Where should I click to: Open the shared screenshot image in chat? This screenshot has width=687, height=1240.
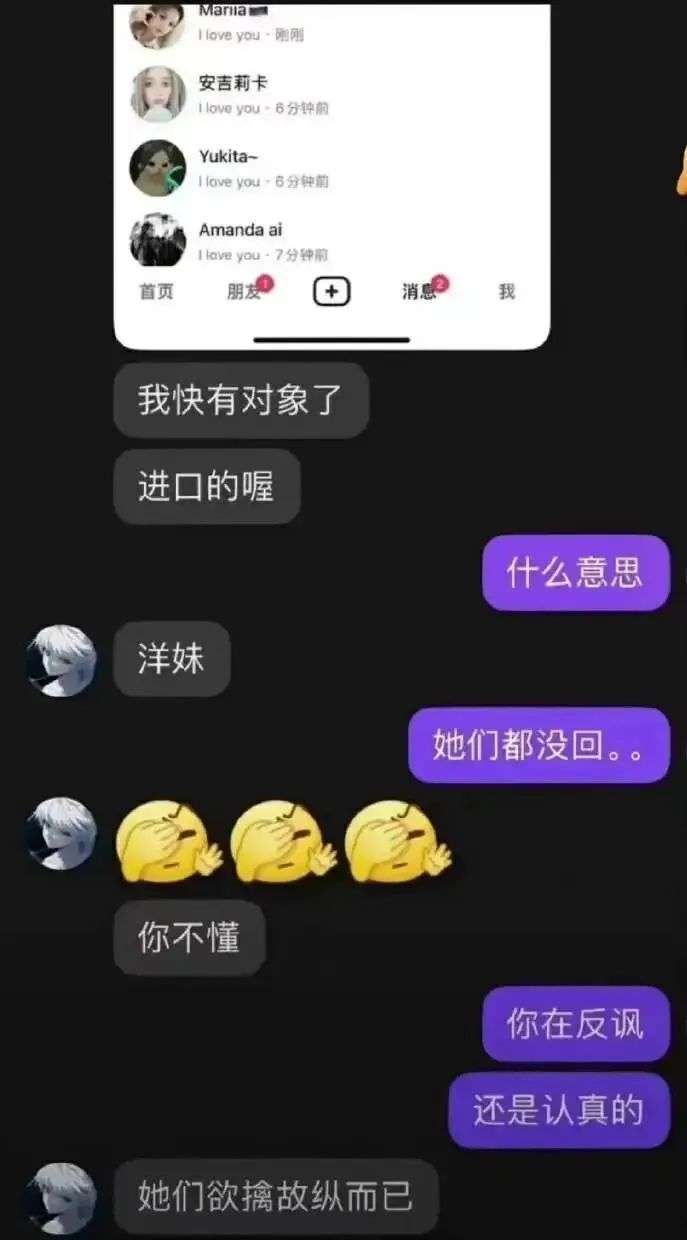point(332,175)
